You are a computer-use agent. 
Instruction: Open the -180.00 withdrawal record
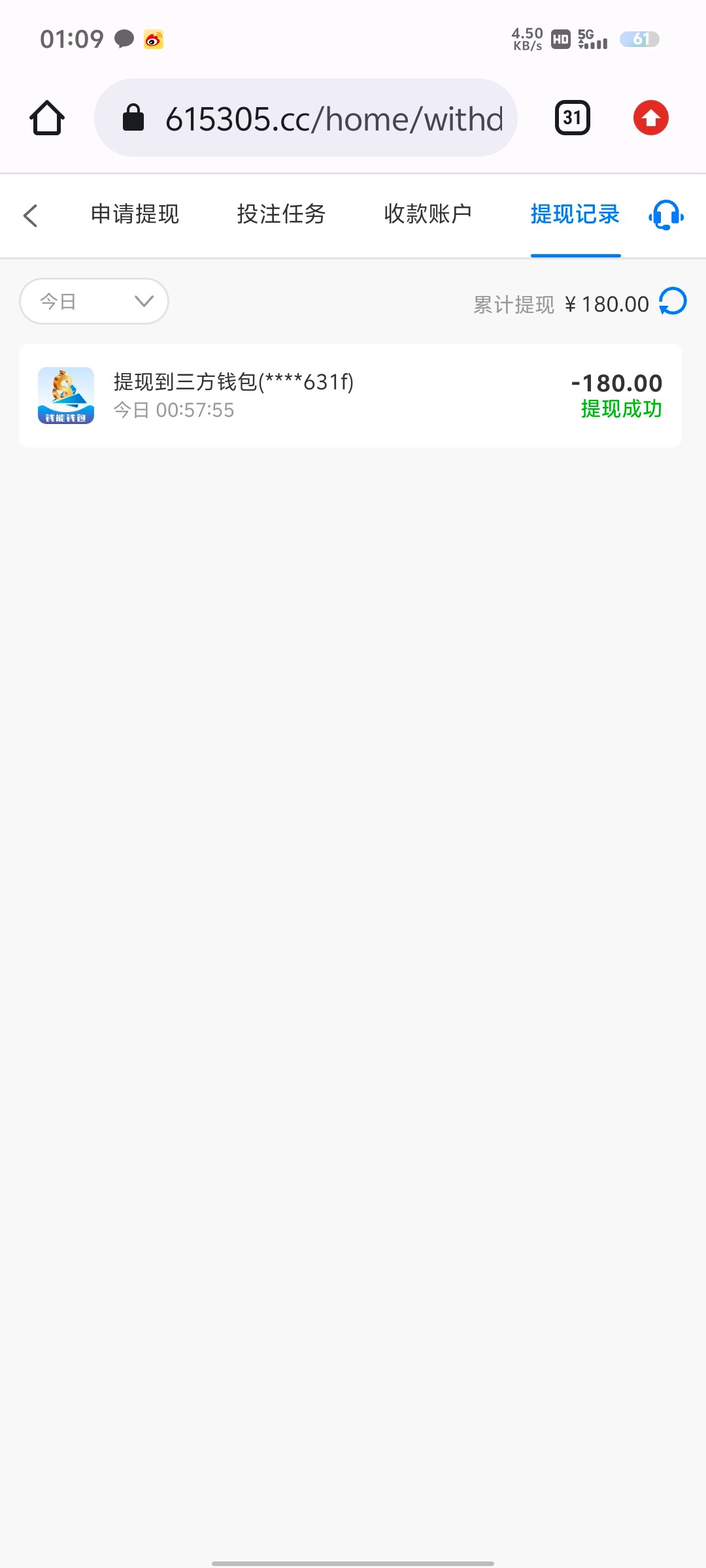350,395
